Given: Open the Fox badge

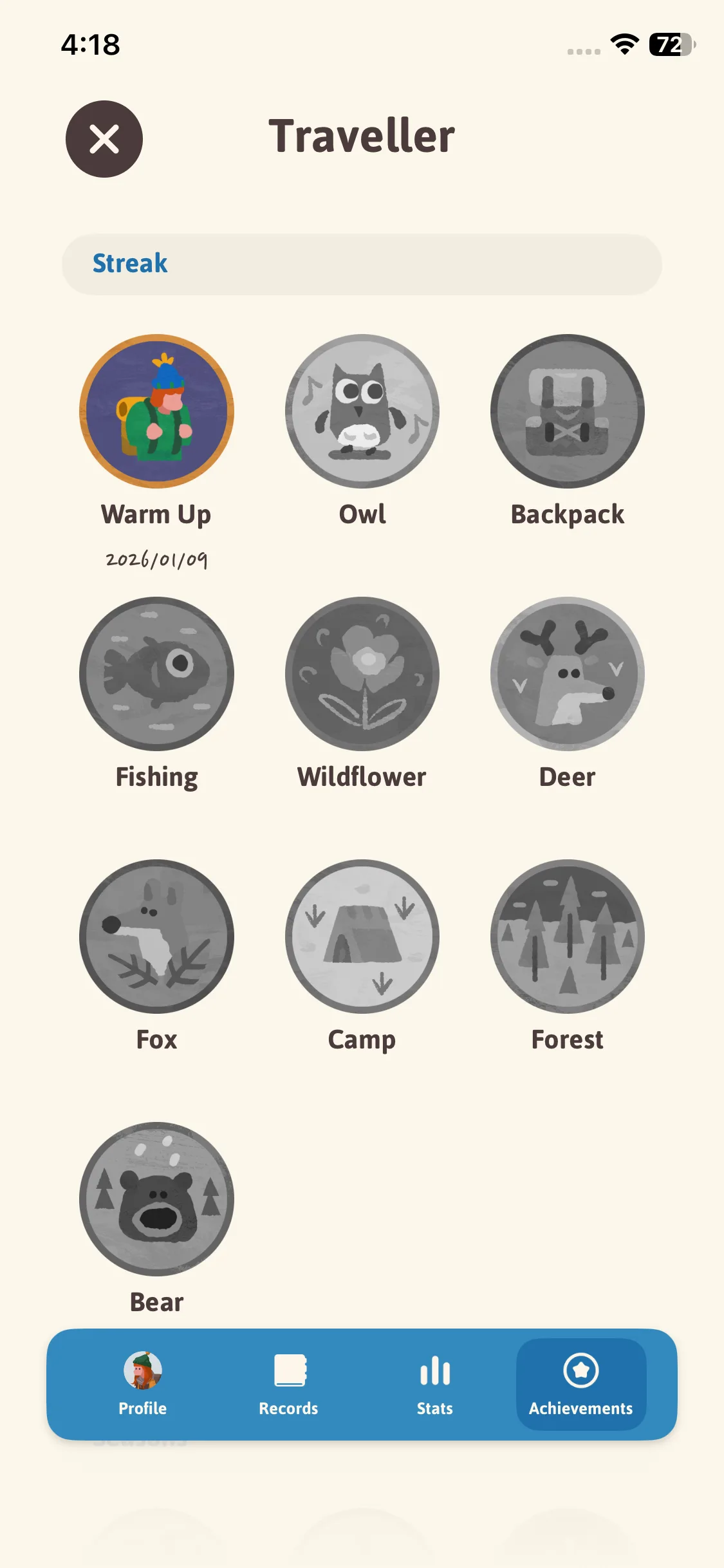Looking at the screenshot, I should pyautogui.click(x=156, y=937).
